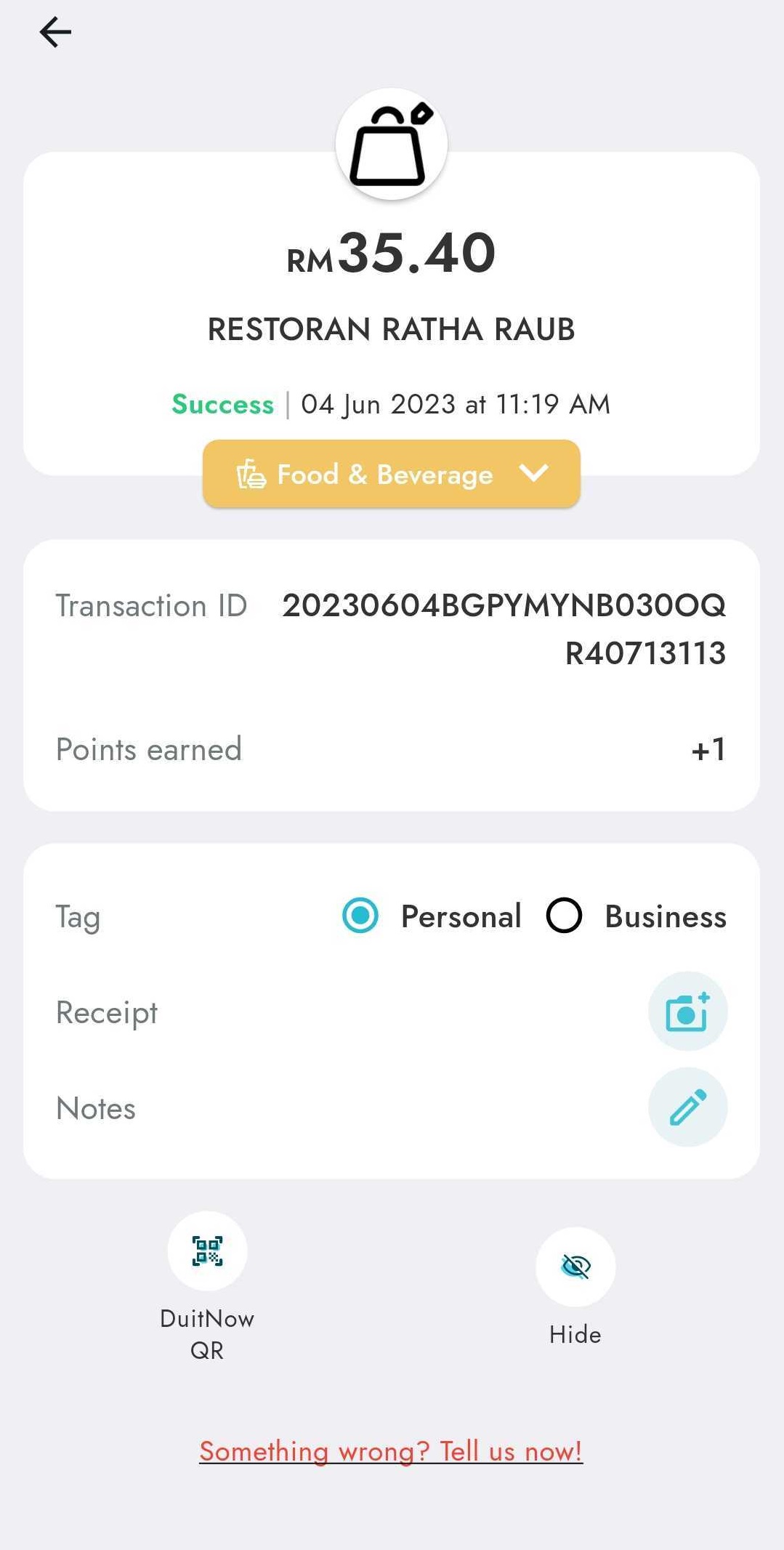The image size is (784, 1550).
Task: Click the Points earned value
Action: click(x=707, y=749)
